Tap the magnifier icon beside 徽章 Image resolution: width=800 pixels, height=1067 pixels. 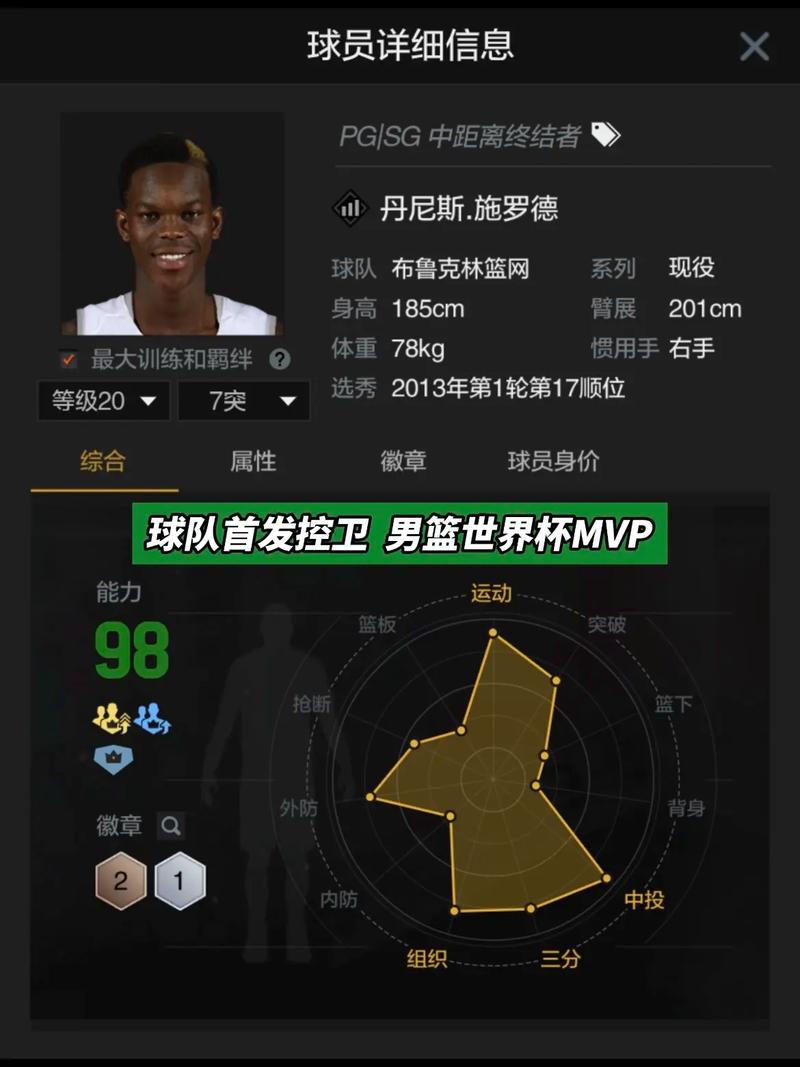[x=171, y=826]
